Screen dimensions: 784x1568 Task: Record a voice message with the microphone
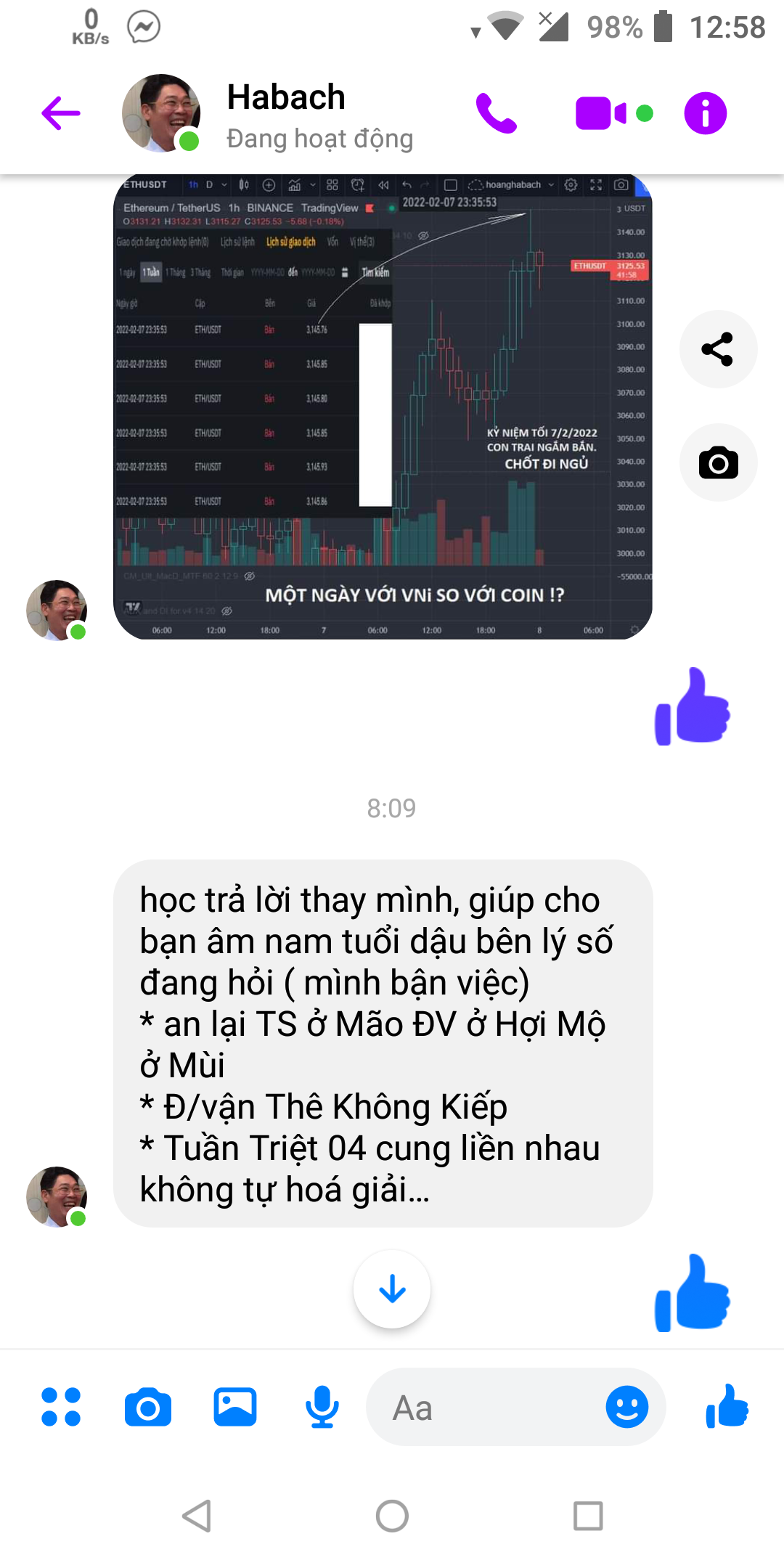click(x=322, y=1407)
